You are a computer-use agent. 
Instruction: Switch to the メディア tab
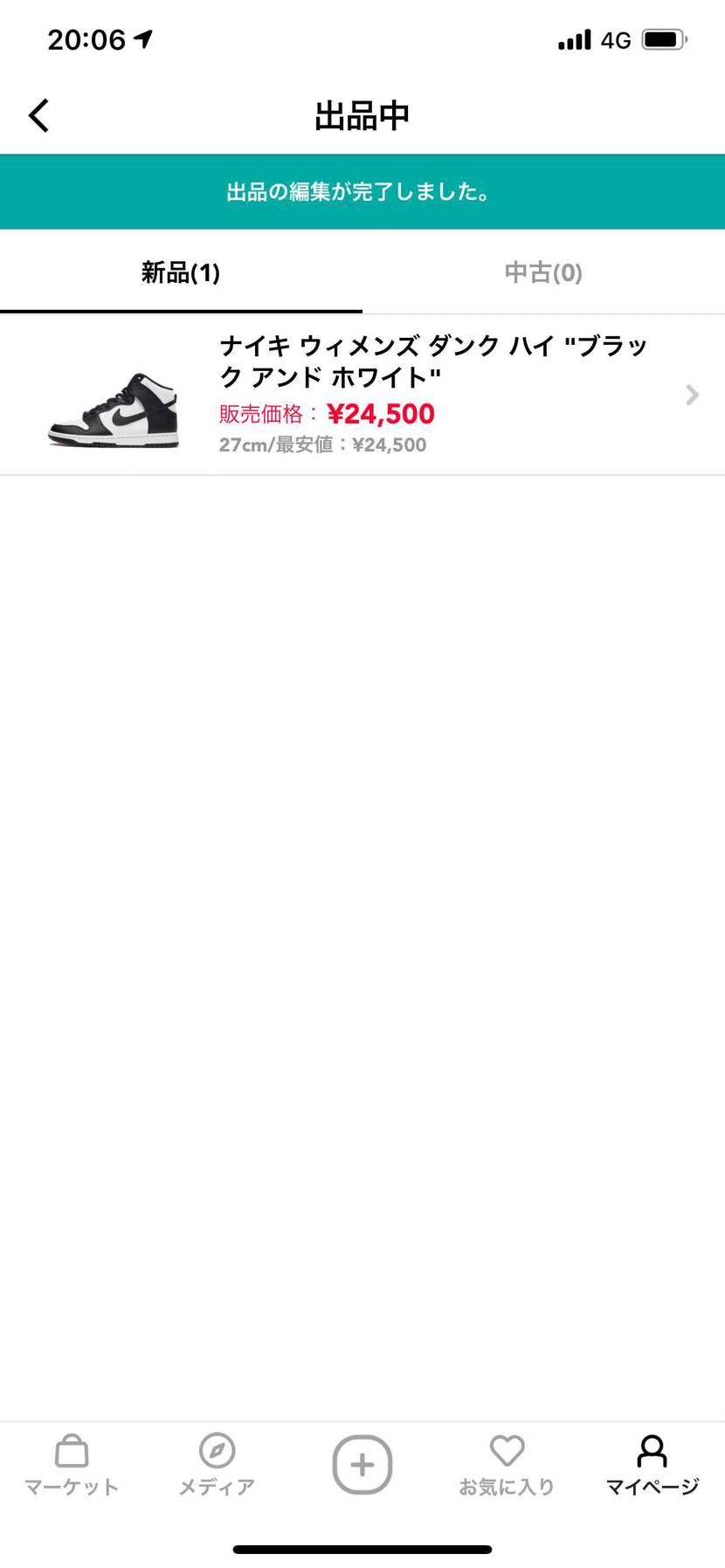click(x=217, y=1465)
